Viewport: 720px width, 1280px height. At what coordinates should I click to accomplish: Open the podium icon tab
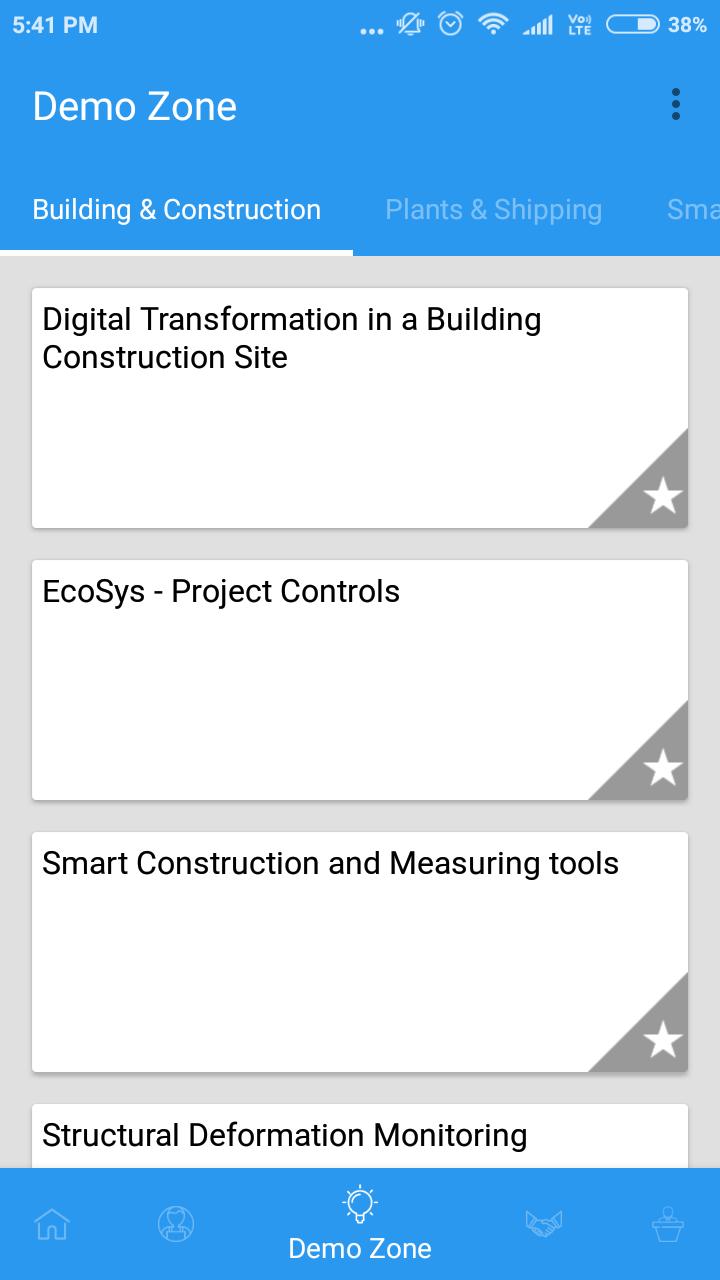[666, 1223]
